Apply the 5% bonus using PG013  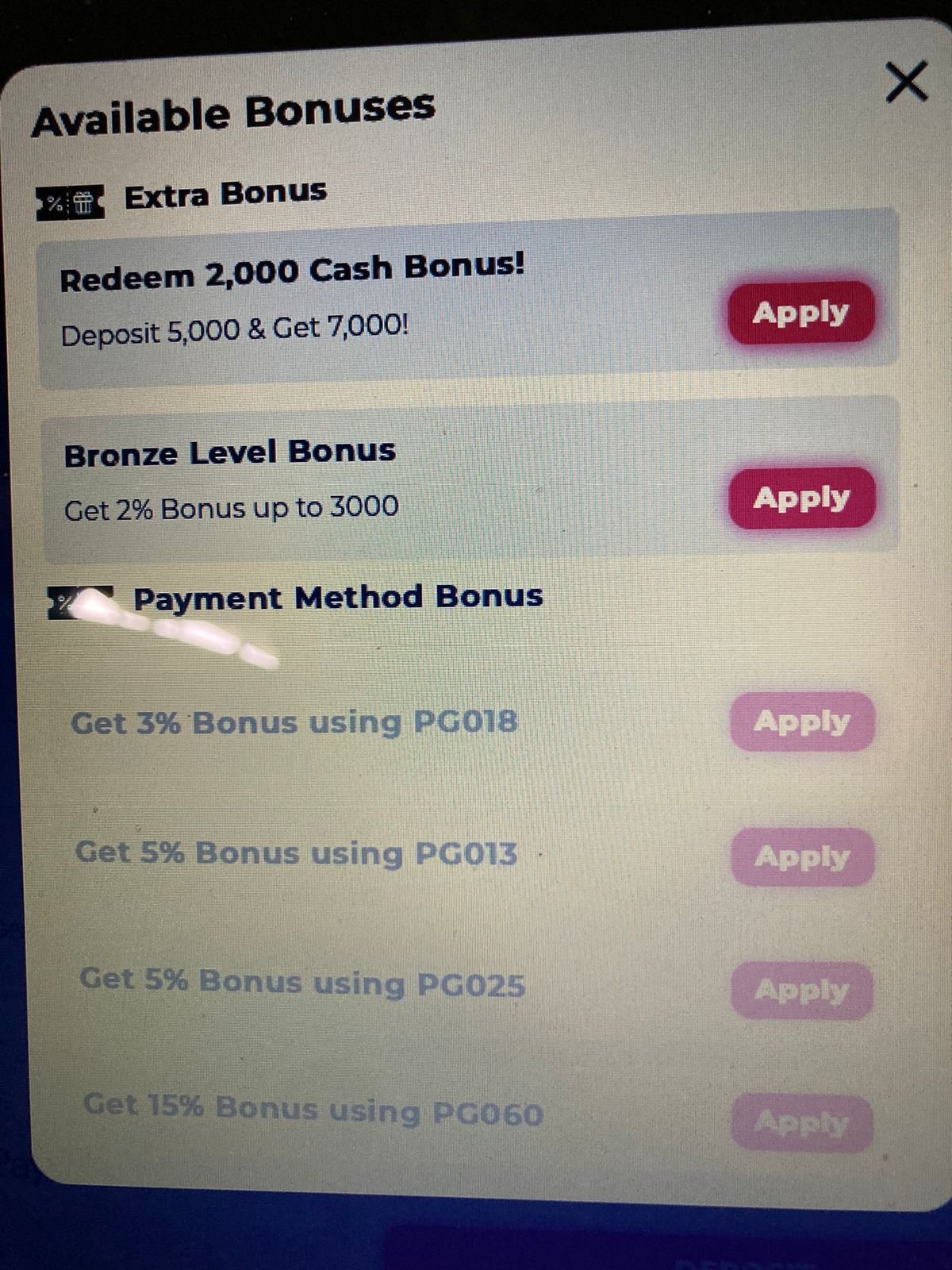(801, 856)
